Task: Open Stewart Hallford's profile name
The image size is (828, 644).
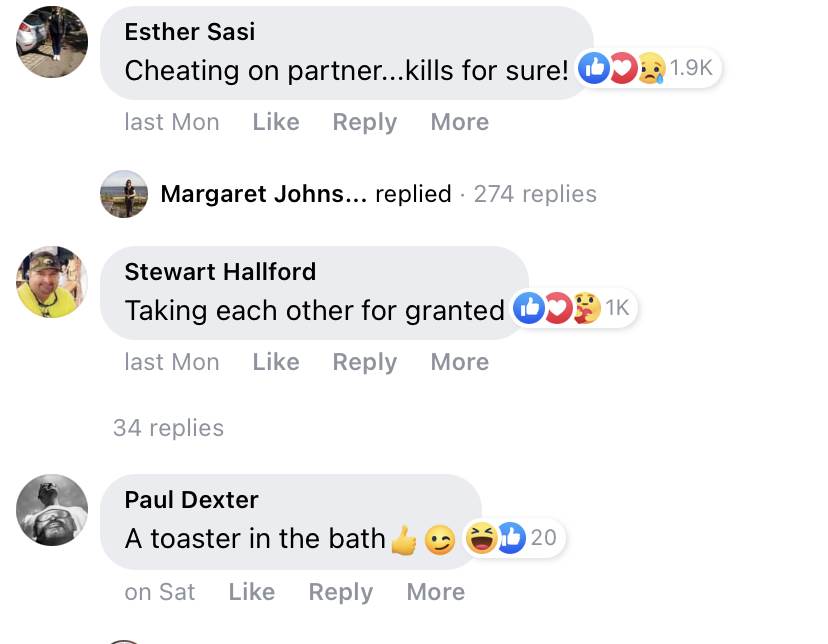Action: pos(220,271)
